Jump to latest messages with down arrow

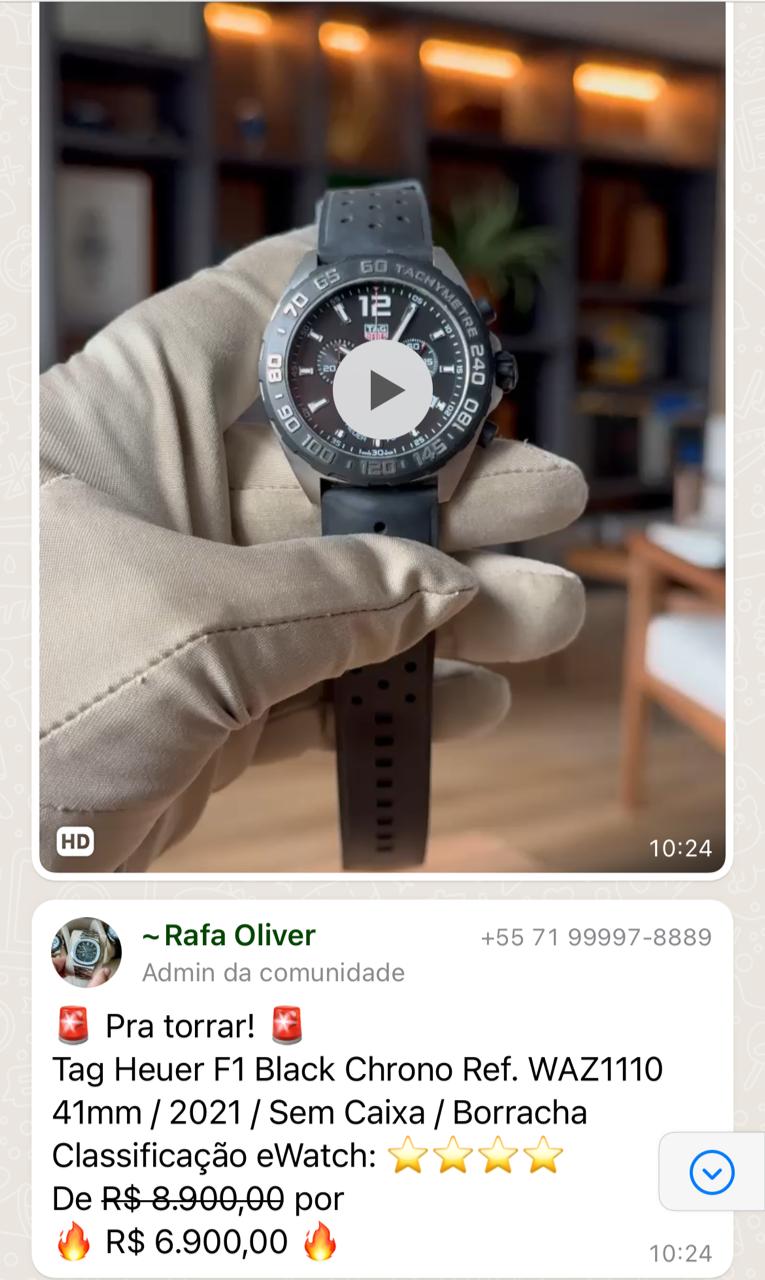[x=712, y=1172]
